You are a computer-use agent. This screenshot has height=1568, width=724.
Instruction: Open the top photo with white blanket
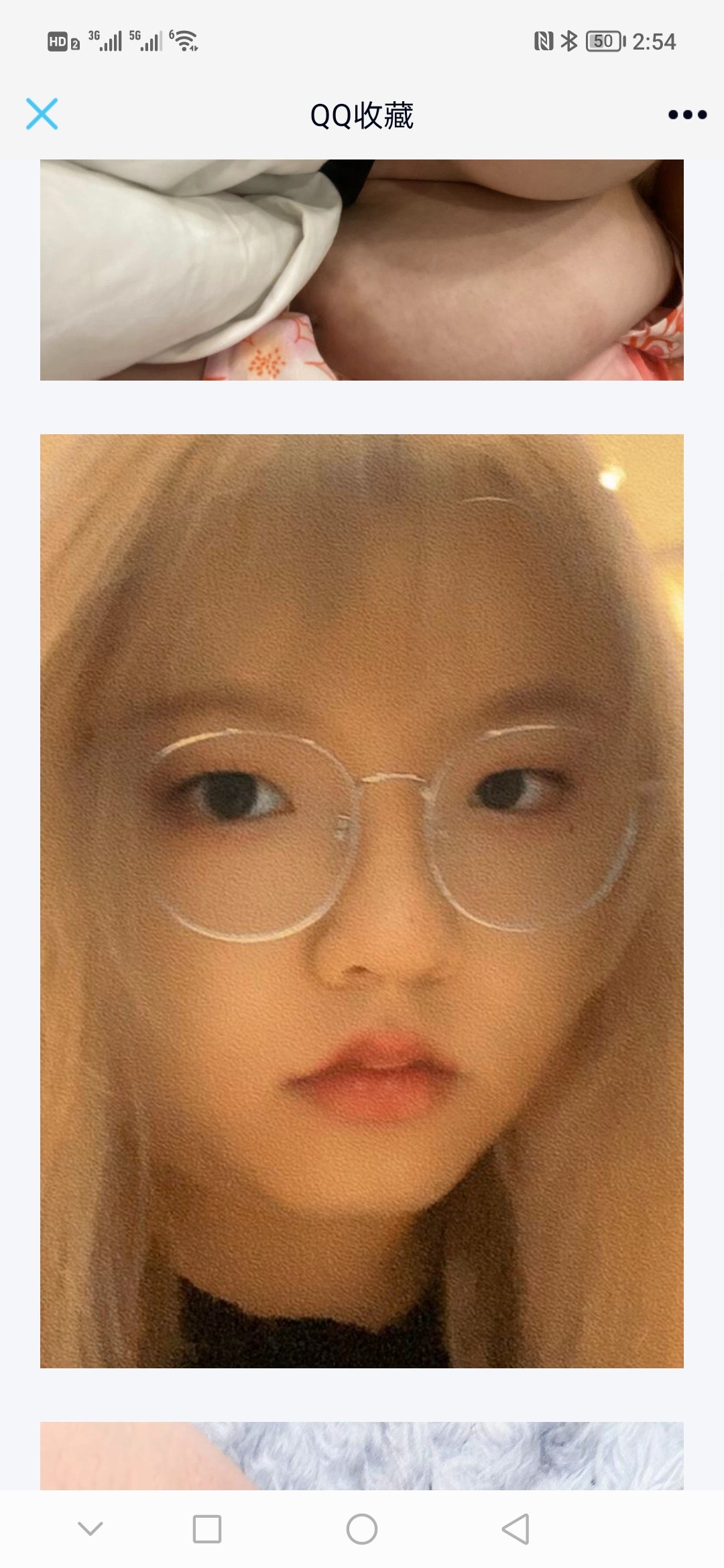point(362,269)
